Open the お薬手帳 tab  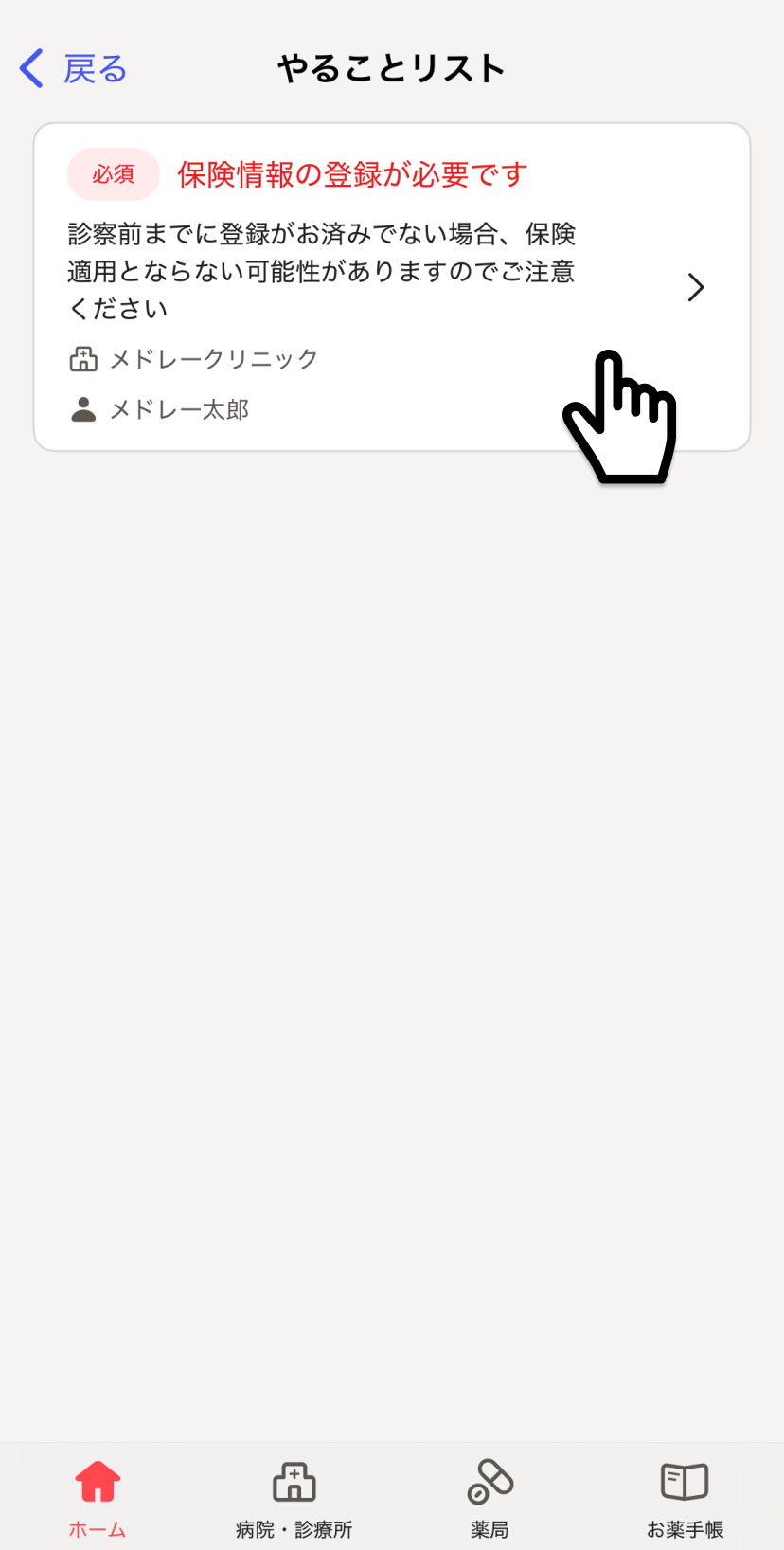[685, 1497]
